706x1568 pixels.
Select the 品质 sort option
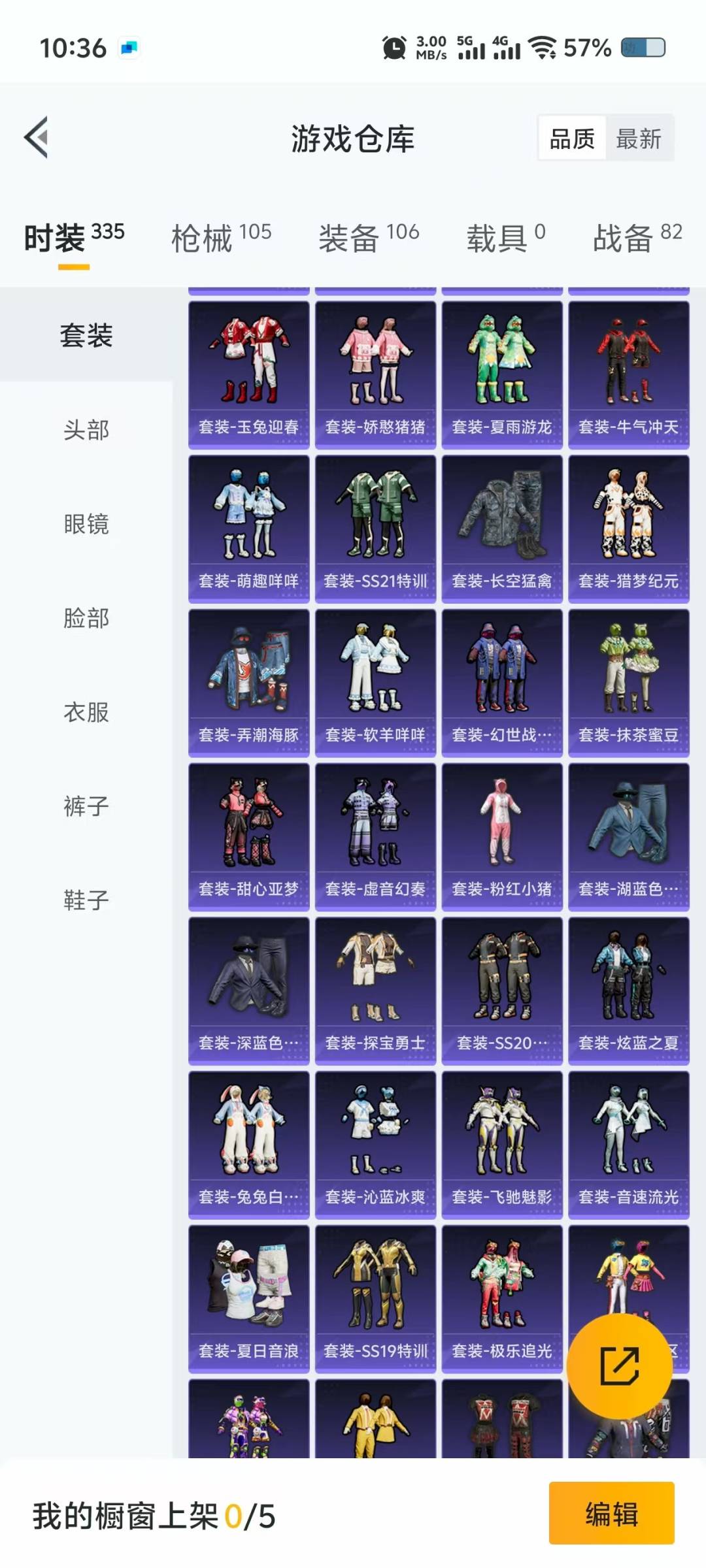pyautogui.click(x=572, y=139)
